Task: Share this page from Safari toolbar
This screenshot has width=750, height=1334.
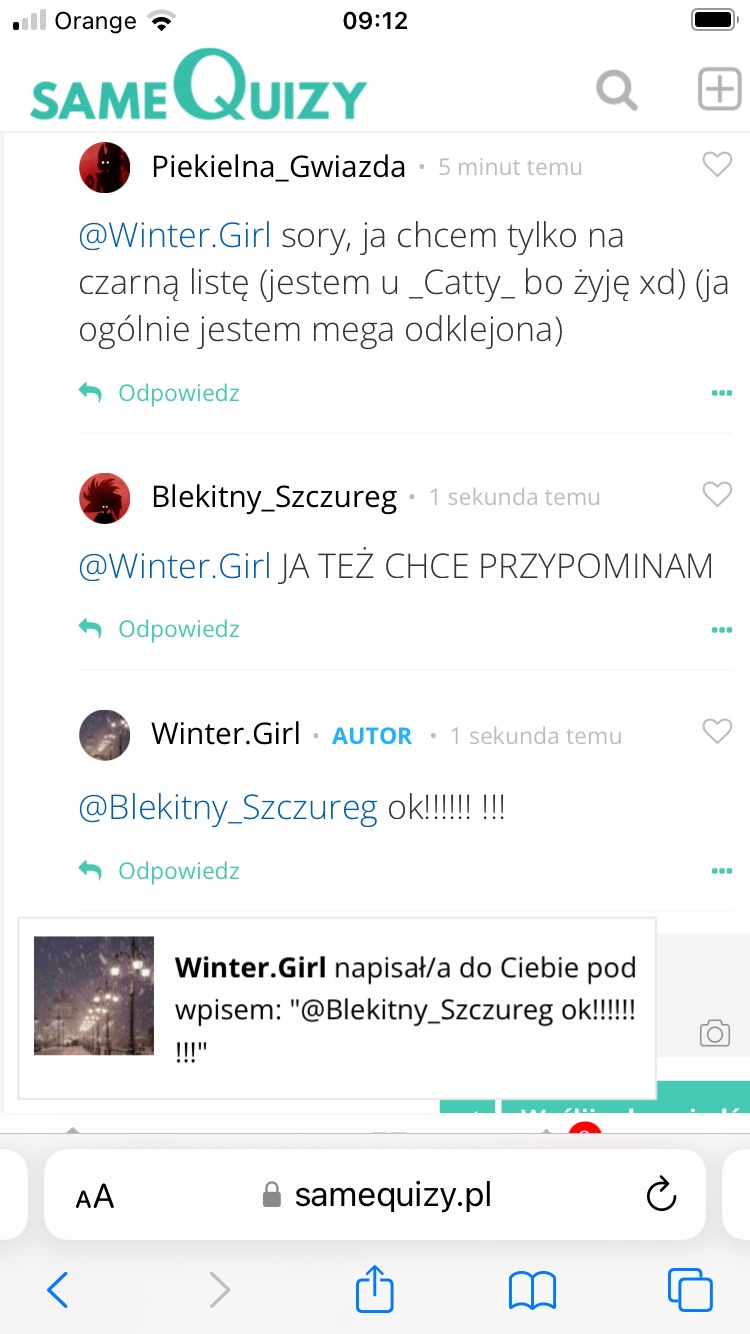Action: (375, 1289)
